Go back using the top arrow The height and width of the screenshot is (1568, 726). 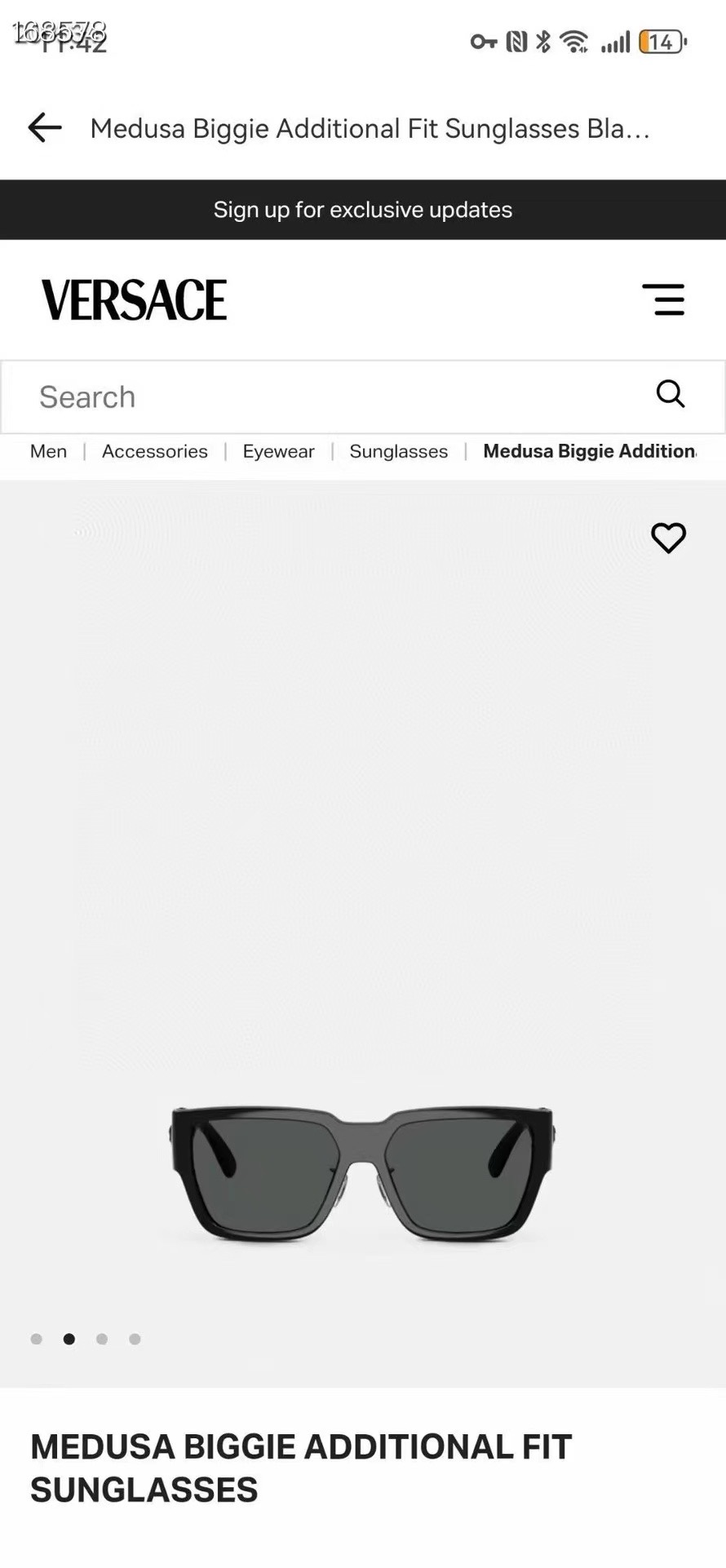click(x=45, y=128)
